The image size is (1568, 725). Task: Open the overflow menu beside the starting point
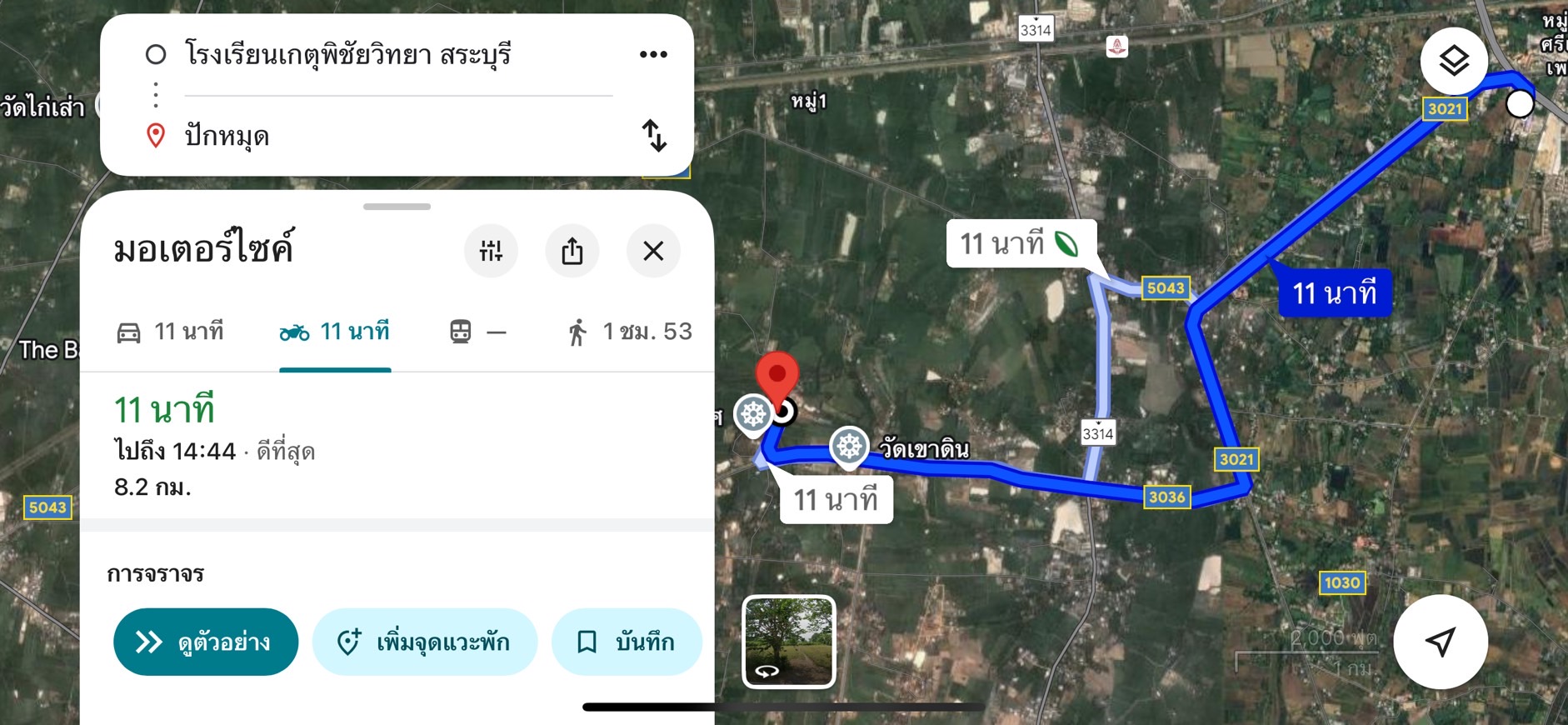(x=653, y=55)
